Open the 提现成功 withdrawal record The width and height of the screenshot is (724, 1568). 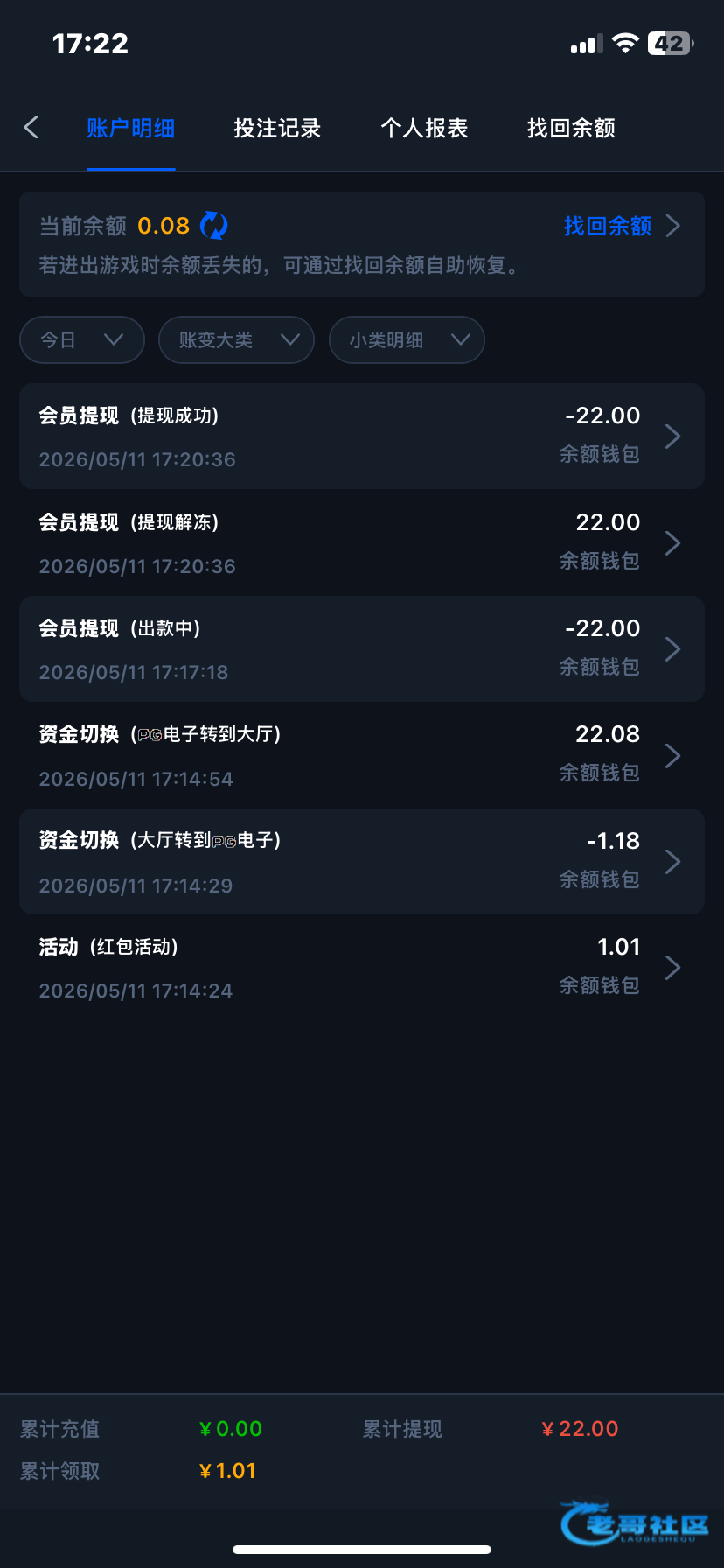click(362, 436)
